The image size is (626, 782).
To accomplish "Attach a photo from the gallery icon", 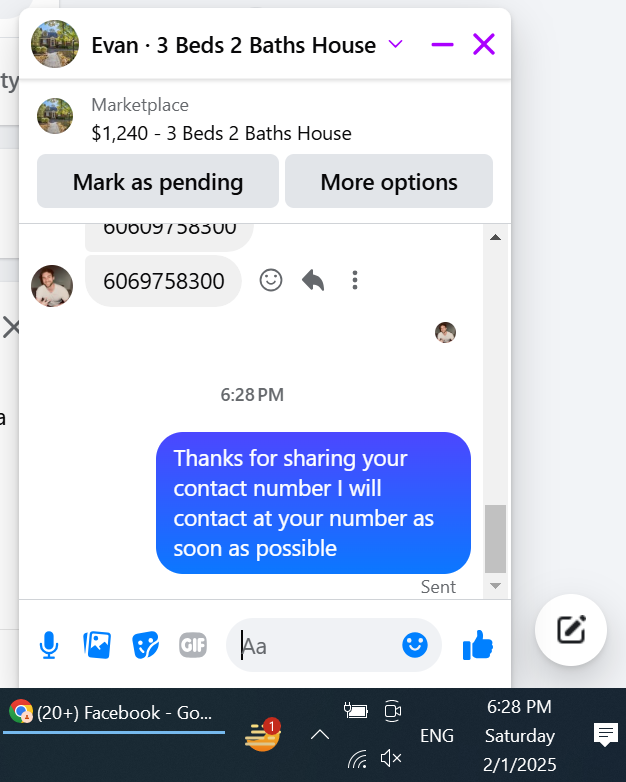I will coord(97,645).
